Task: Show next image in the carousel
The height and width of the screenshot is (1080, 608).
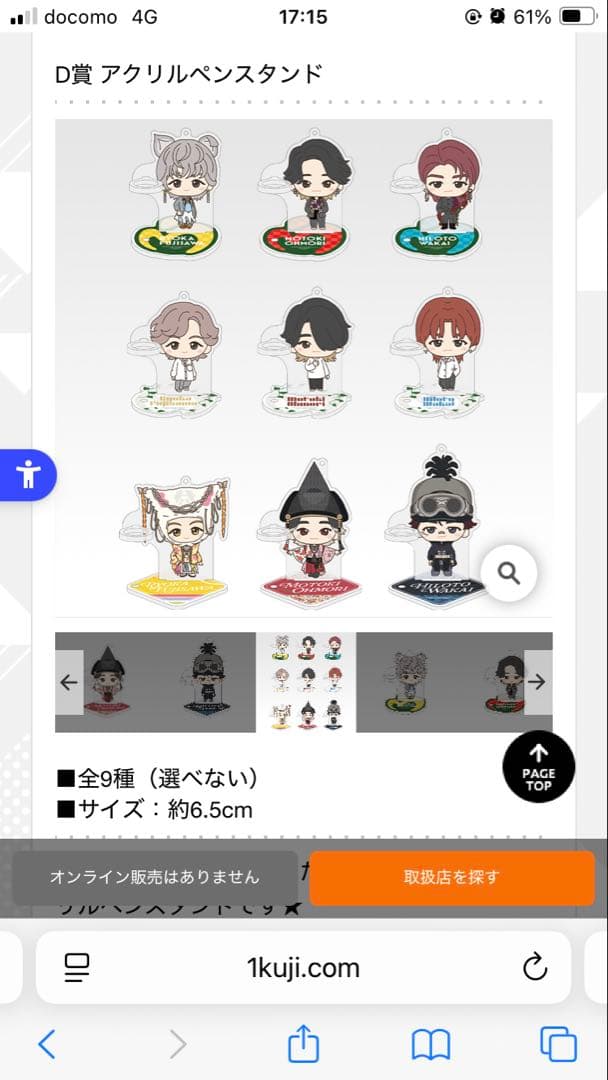Action: coord(537,682)
